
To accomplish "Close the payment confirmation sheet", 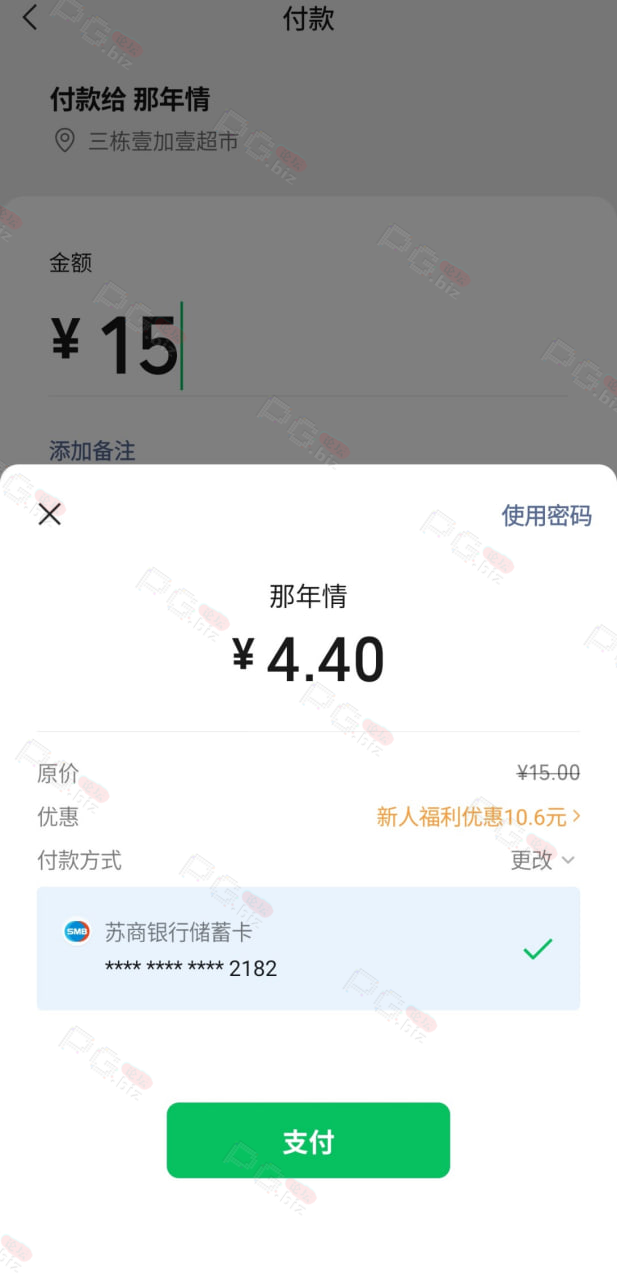I will coord(49,515).
